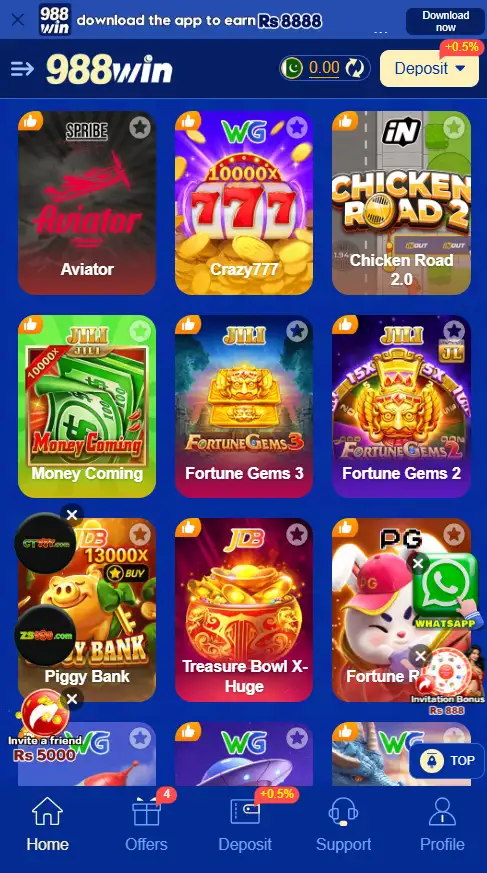
Task: Dismiss the app download banner
Action: pos(18,20)
